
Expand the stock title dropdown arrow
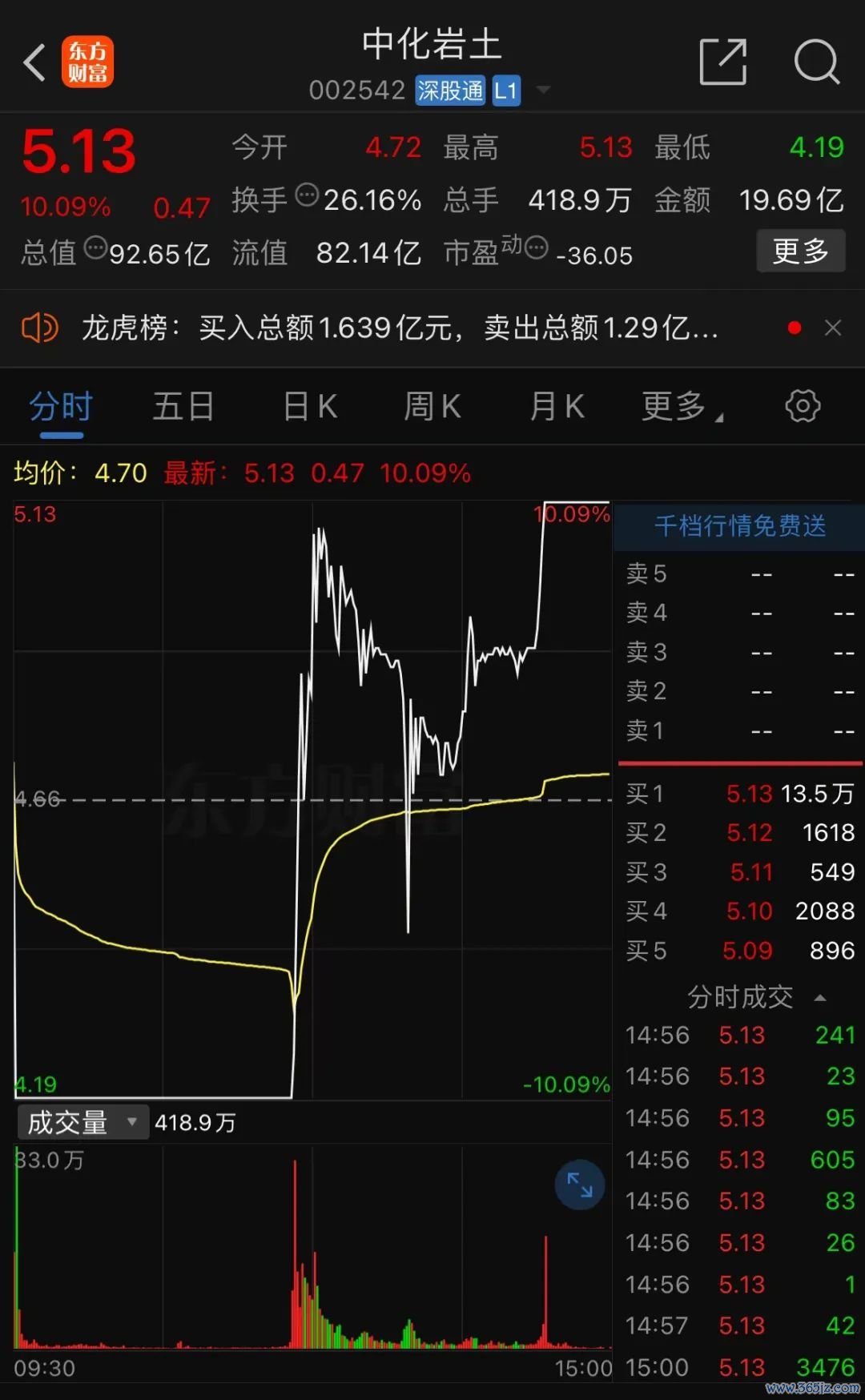click(543, 90)
